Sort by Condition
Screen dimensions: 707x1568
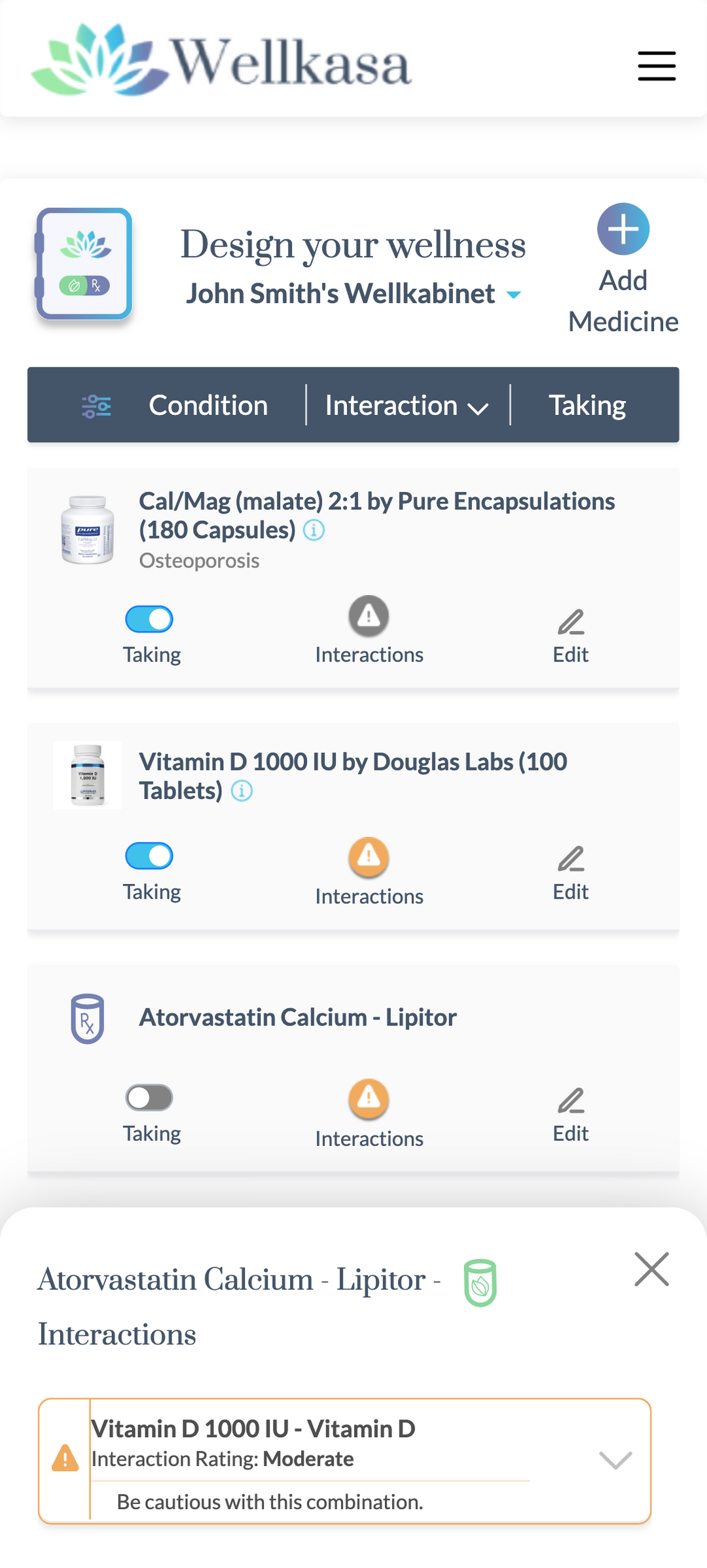(x=208, y=405)
